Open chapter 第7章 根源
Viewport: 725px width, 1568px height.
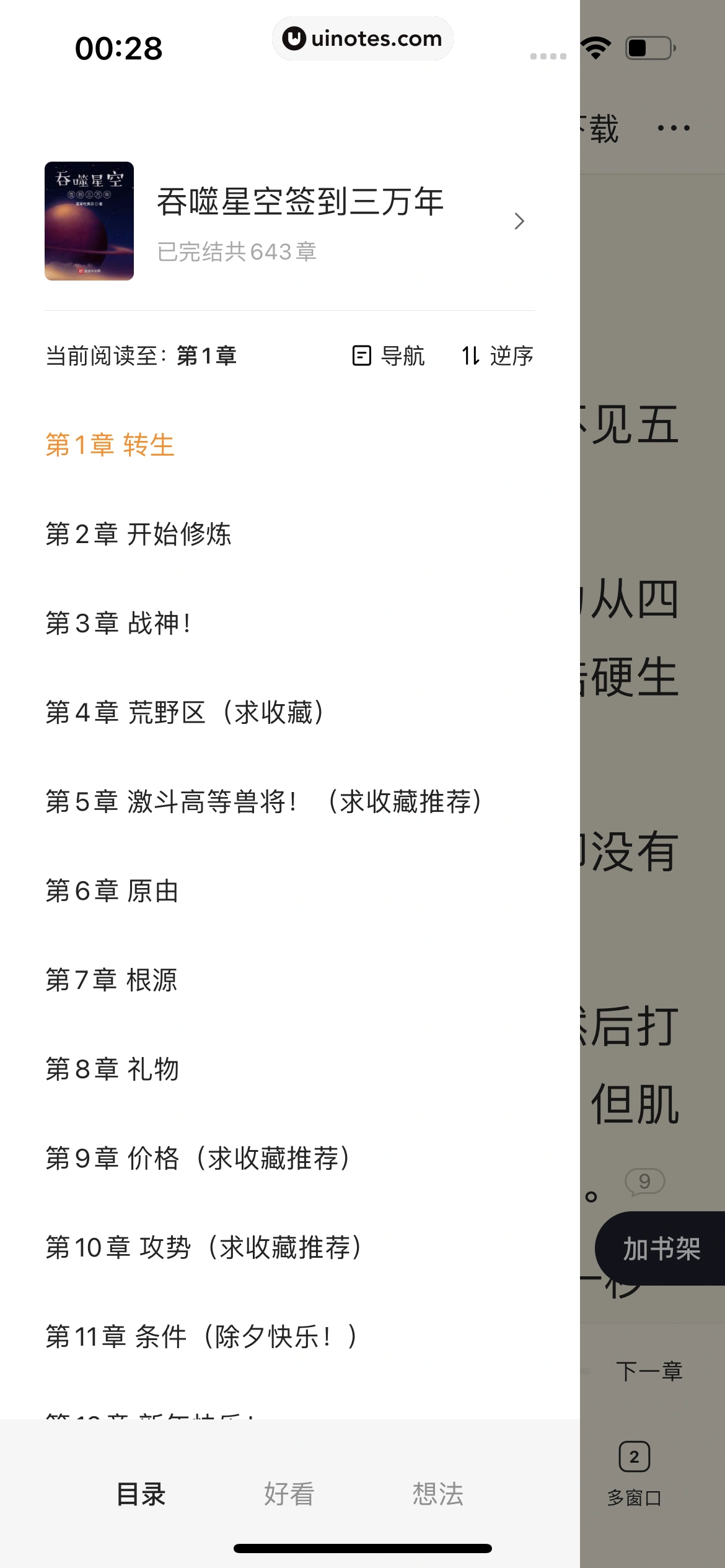[x=113, y=980]
